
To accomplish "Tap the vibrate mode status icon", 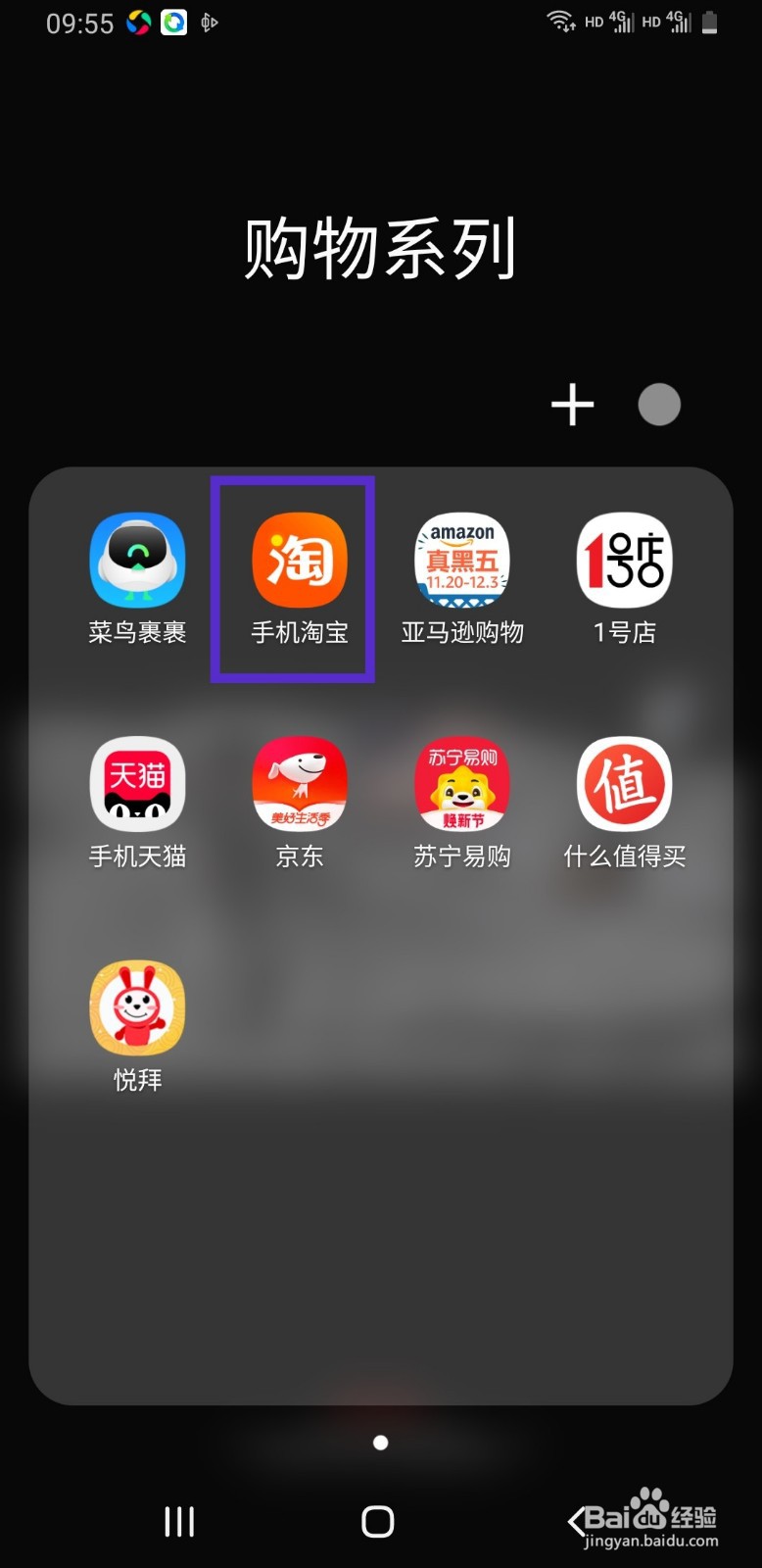I will 209,23.
